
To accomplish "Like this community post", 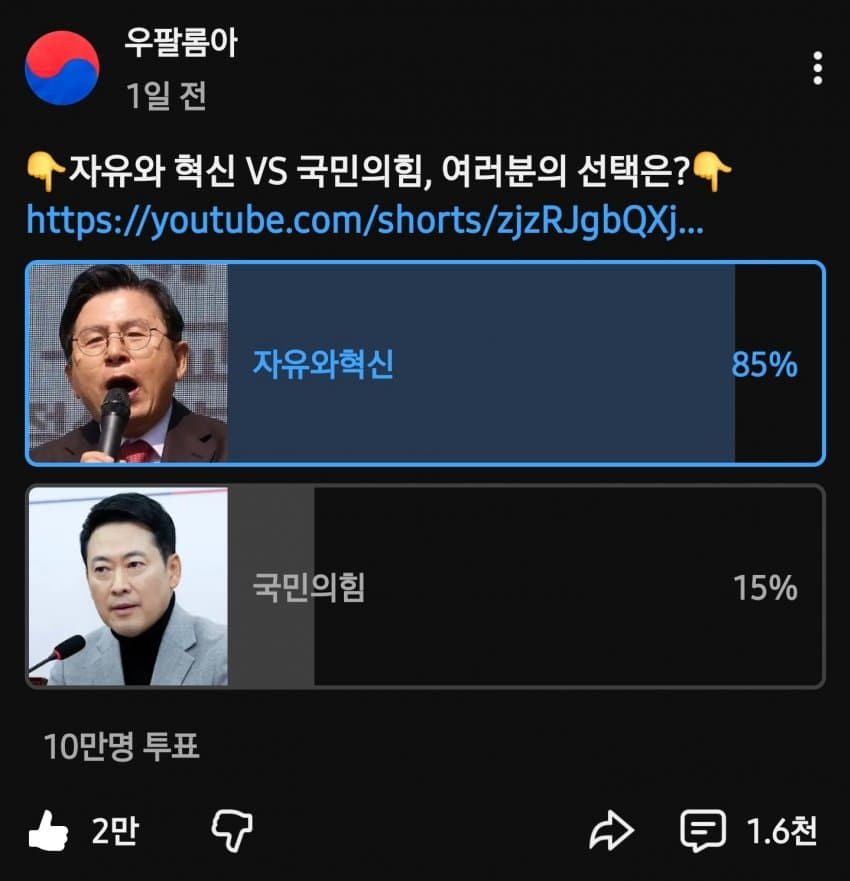I will (x=49, y=831).
